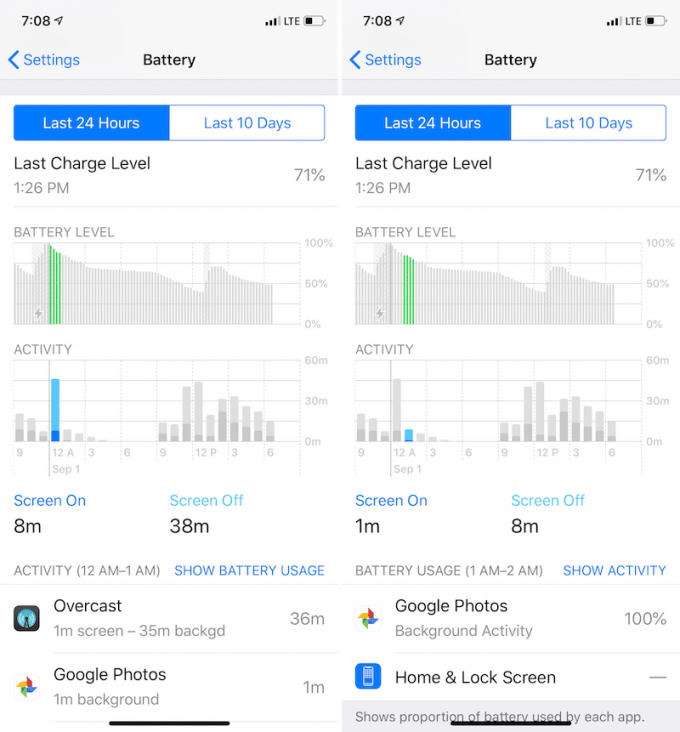Open the Overcast activity row

click(x=170, y=618)
